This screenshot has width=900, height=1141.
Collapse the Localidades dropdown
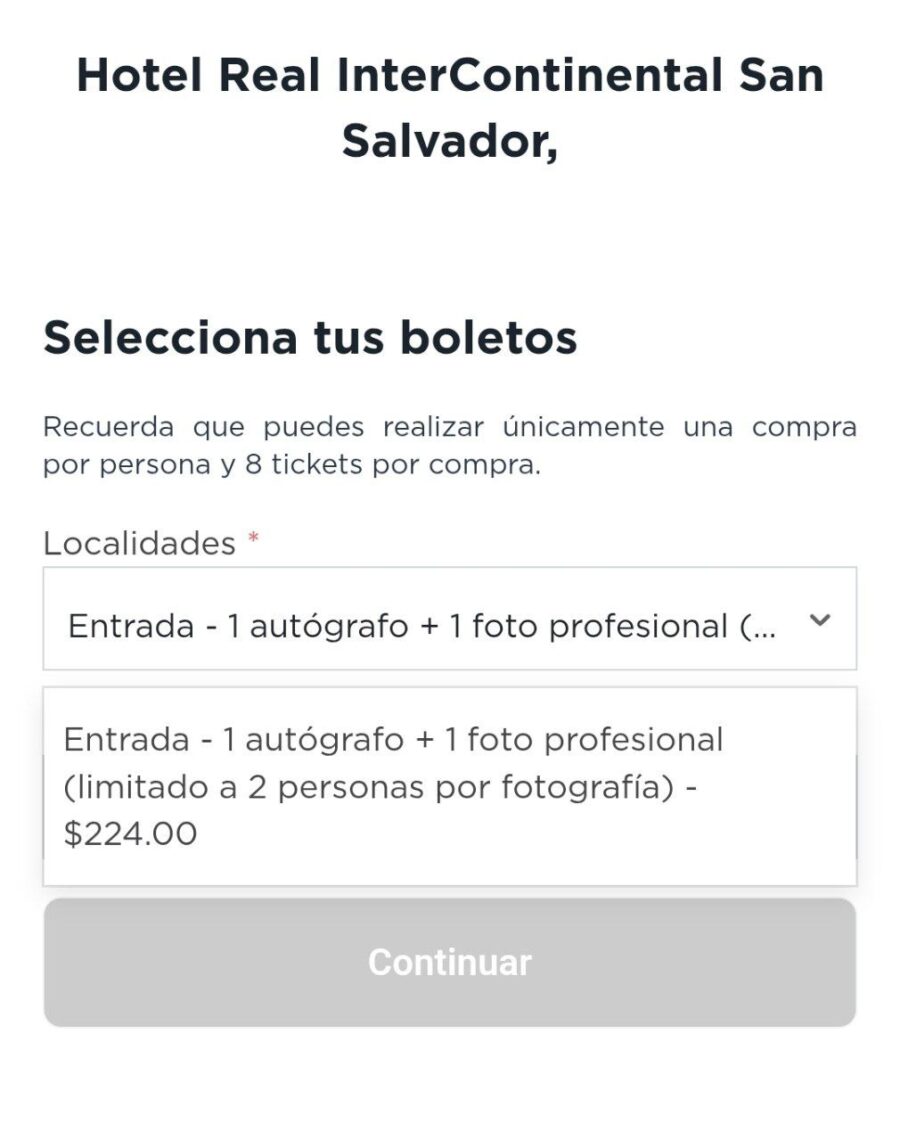coord(819,620)
